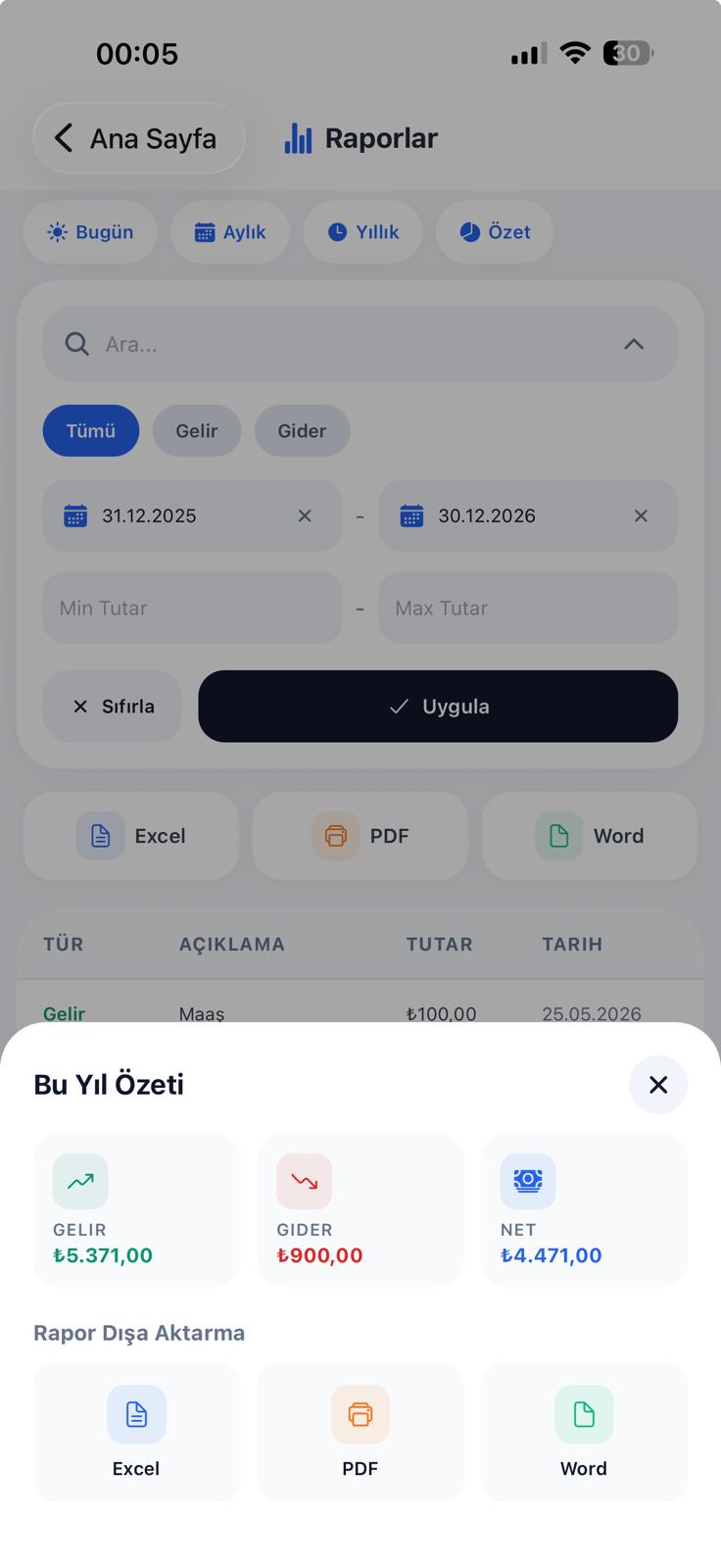
Task: Open the Yıllık report tab
Action: coord(362,232)
